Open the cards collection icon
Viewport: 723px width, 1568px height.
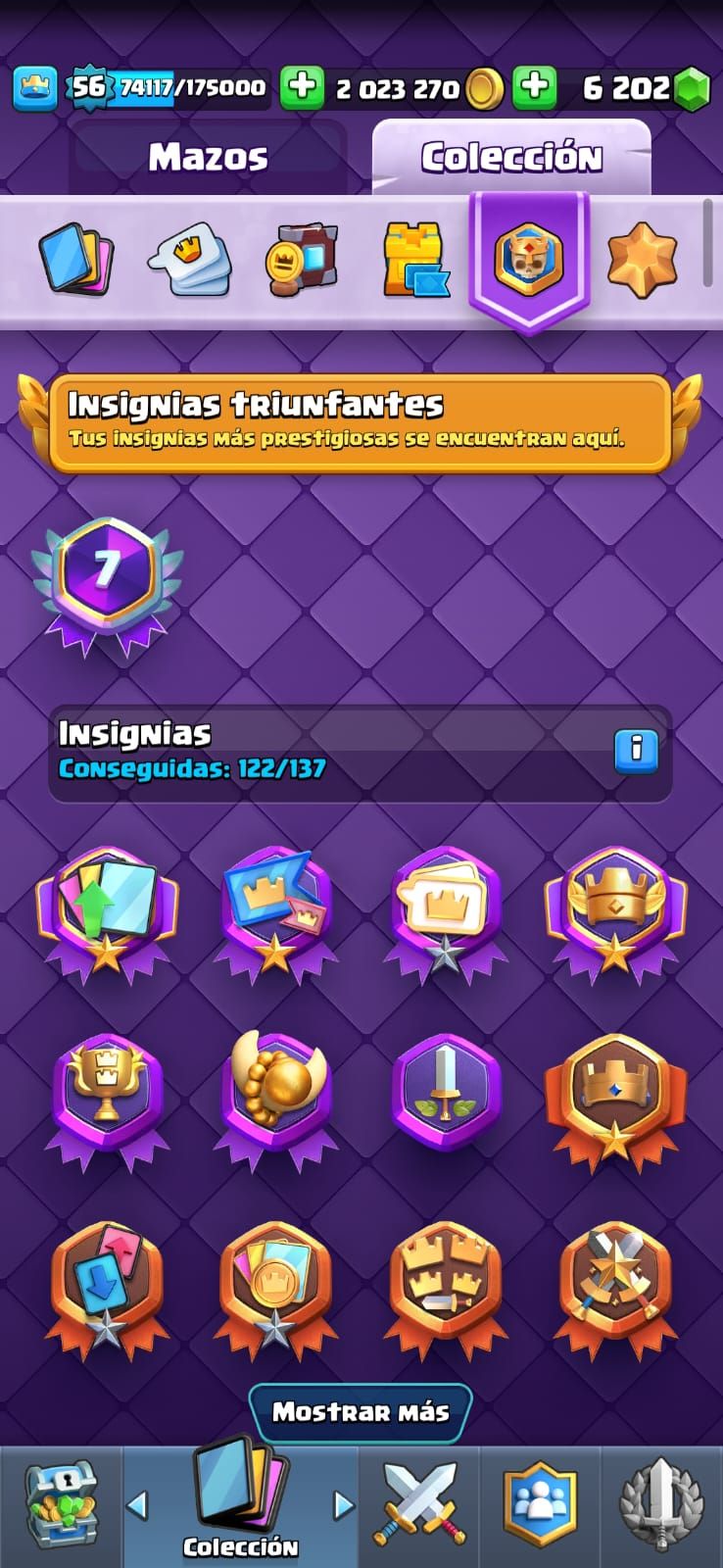pyautogui.click(x=76, y=260)
